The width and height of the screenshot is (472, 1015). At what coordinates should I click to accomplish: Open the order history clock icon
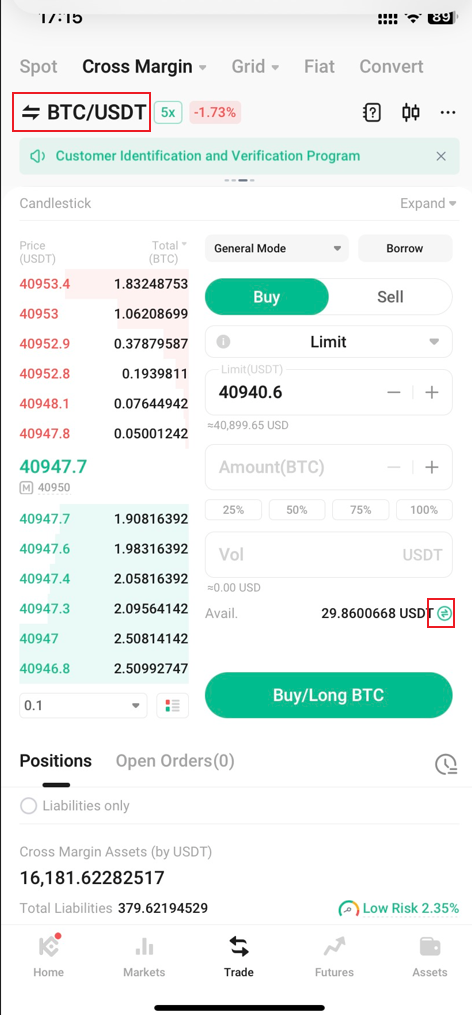446,764
